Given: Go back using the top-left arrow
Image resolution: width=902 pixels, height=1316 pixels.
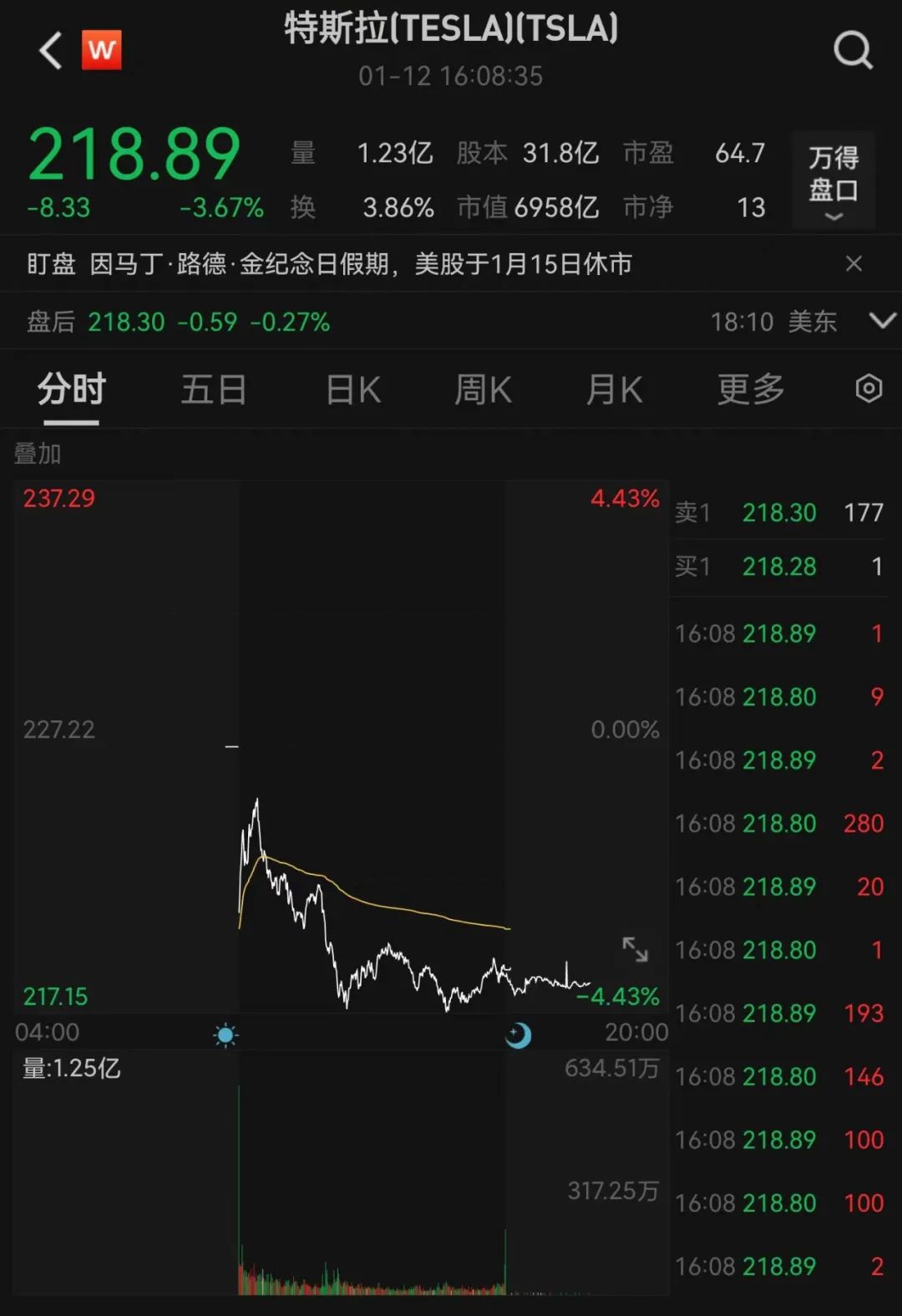Looking at the screenshot, I should click(x=51, y=51).
